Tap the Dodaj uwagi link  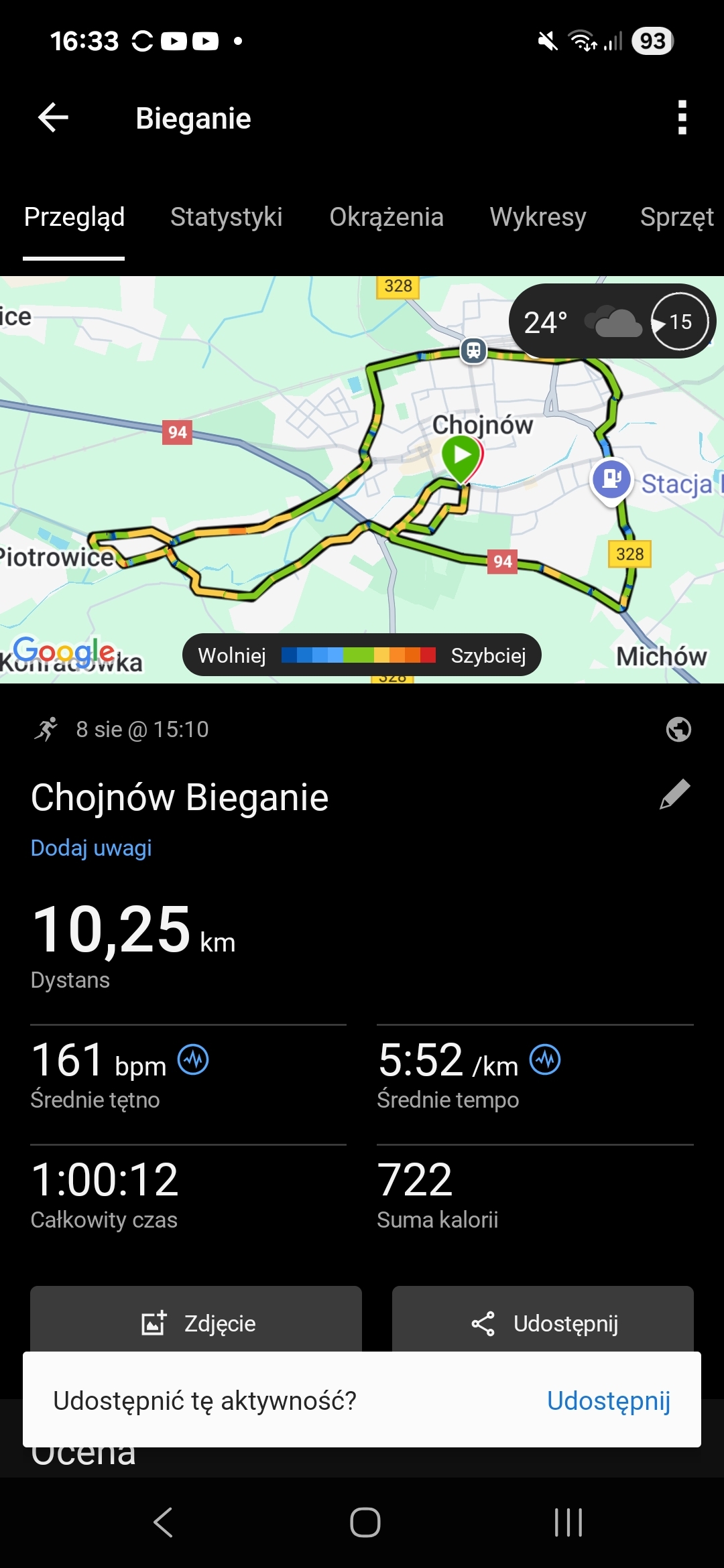(91, 848)
